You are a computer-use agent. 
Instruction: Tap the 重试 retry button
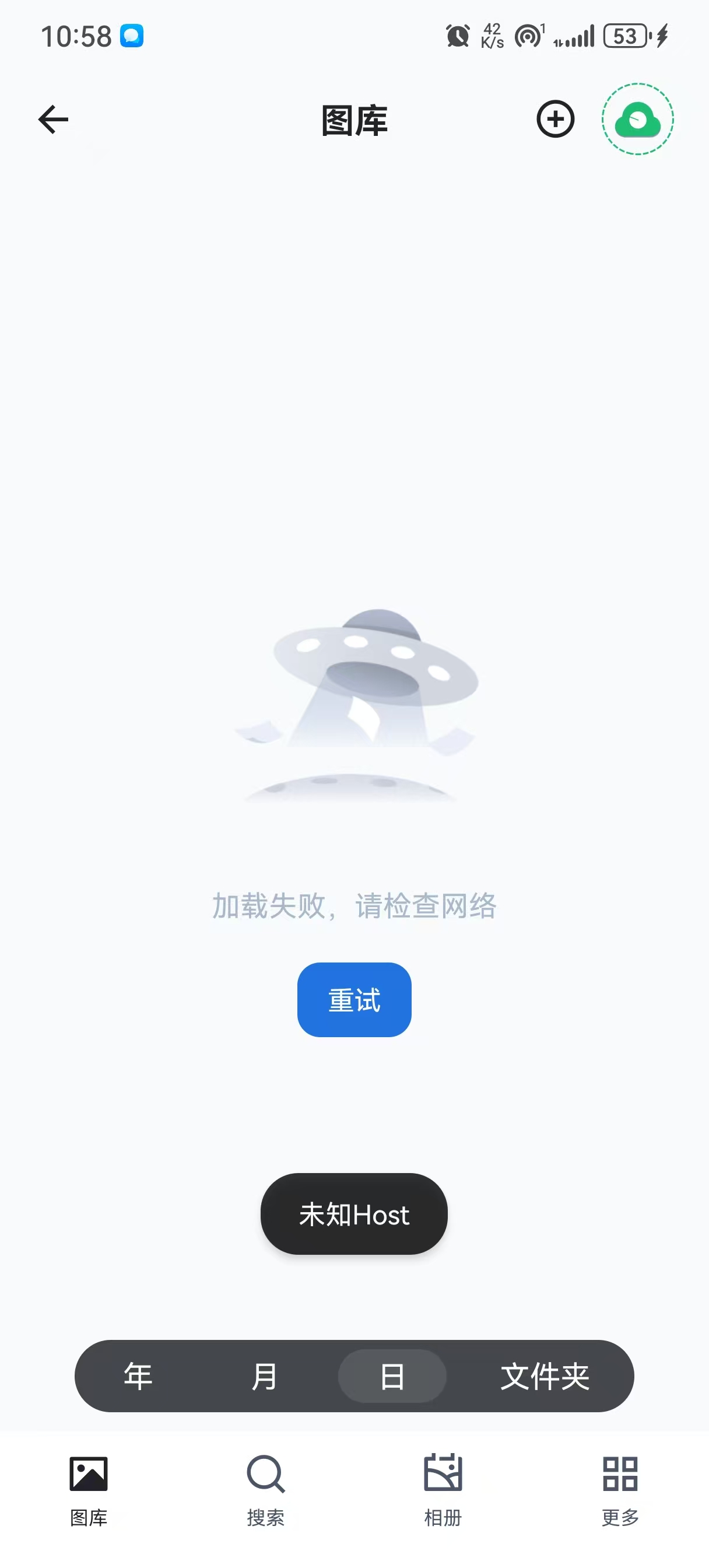[x=354, y=999]
